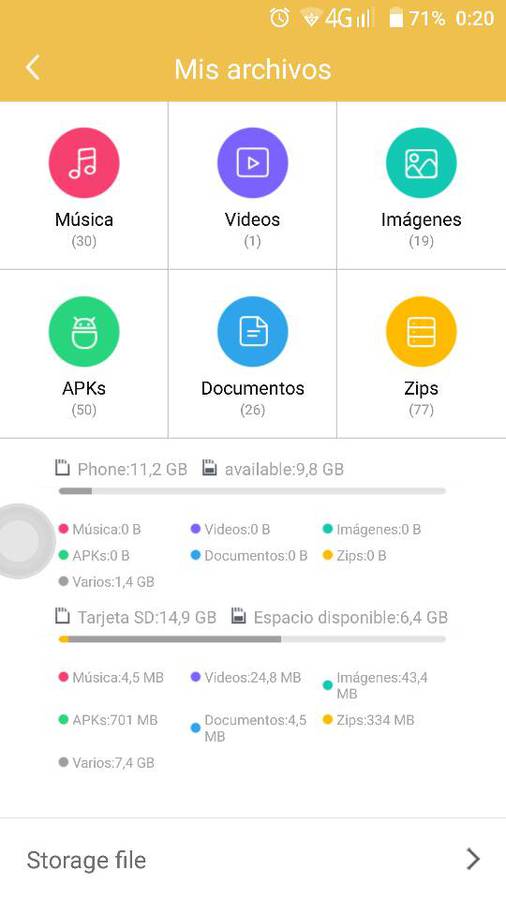Open the Documentos category
506x900 pixels.
[252, 354]
